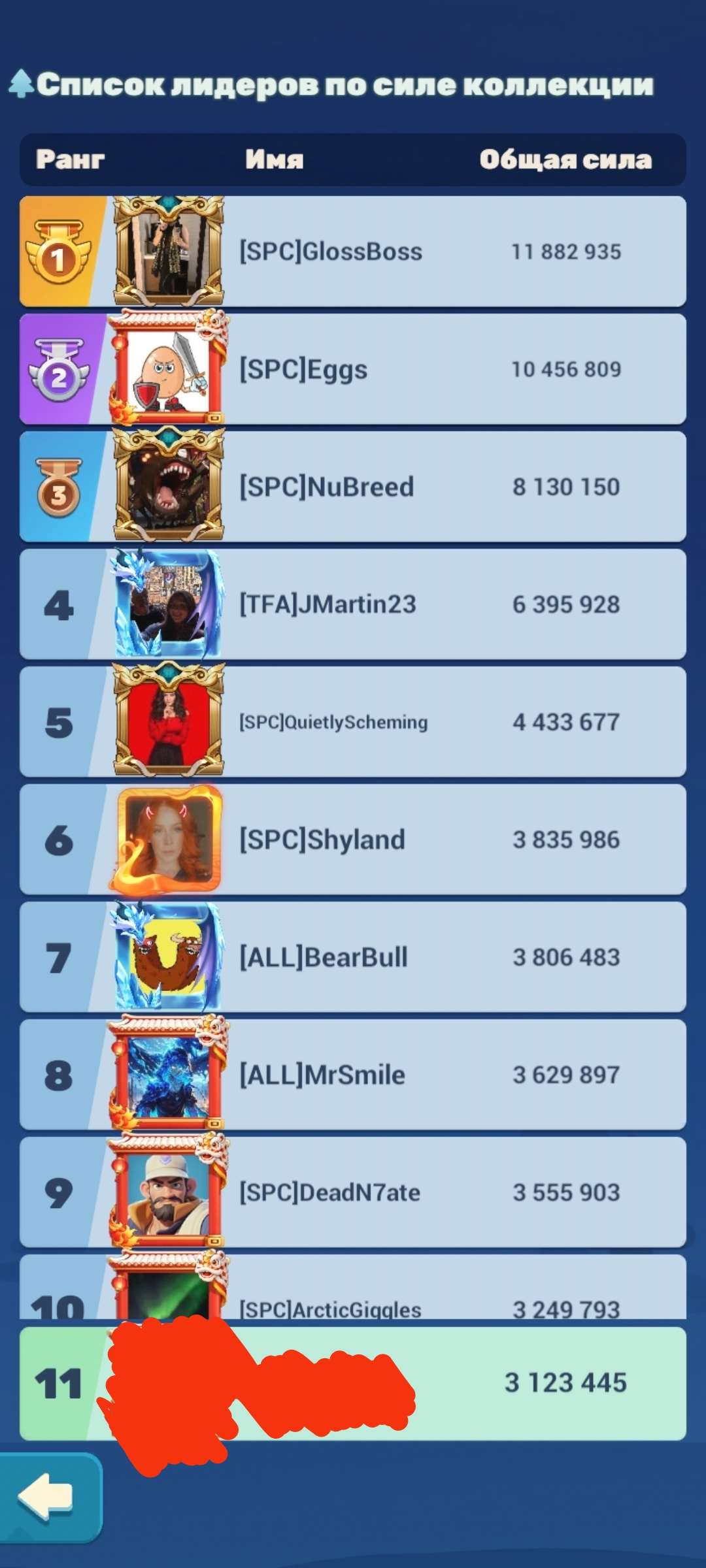
Task: Open [SPC]DeadN7ate player row
Action: [x=353, y=1192]
